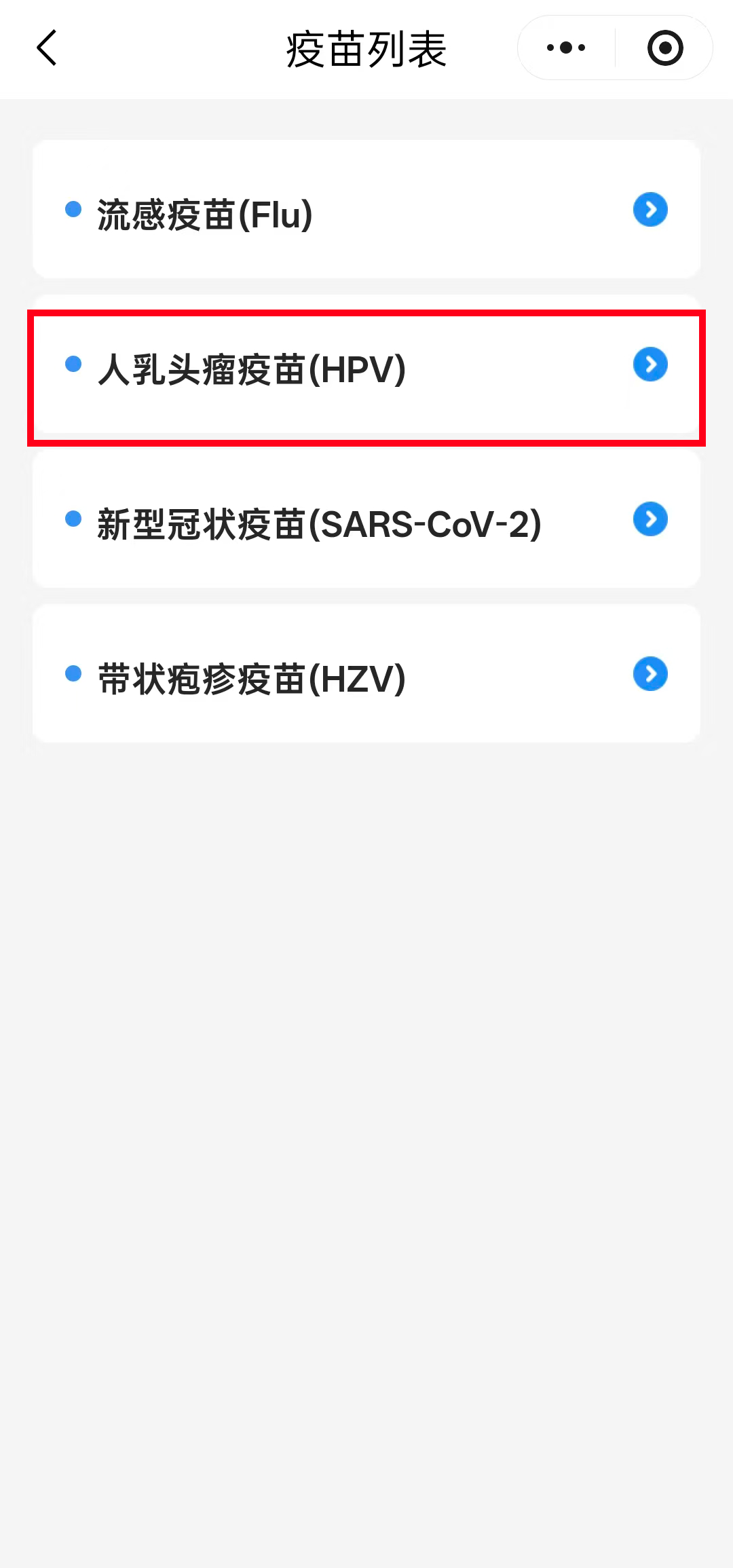Tap the blue arrow icon in the HPV row
733x1568 pixels.
point(650,365)
